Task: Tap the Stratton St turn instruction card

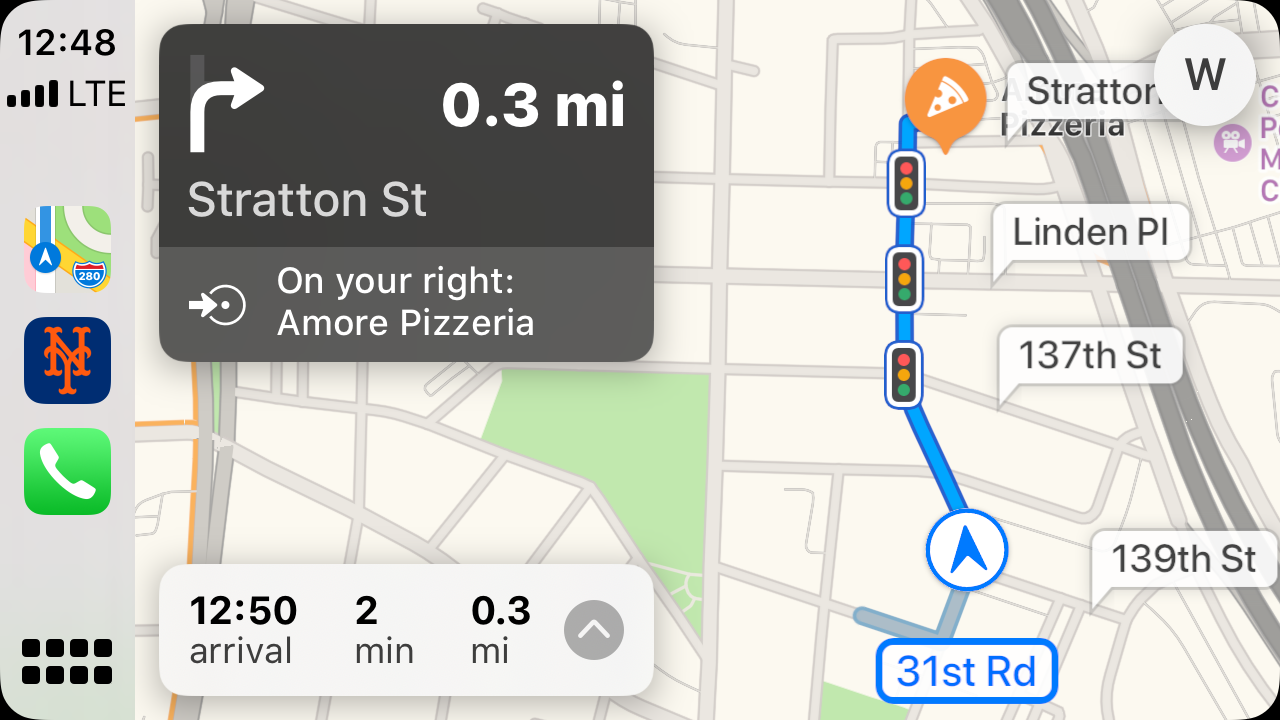Action: (405, 135)
